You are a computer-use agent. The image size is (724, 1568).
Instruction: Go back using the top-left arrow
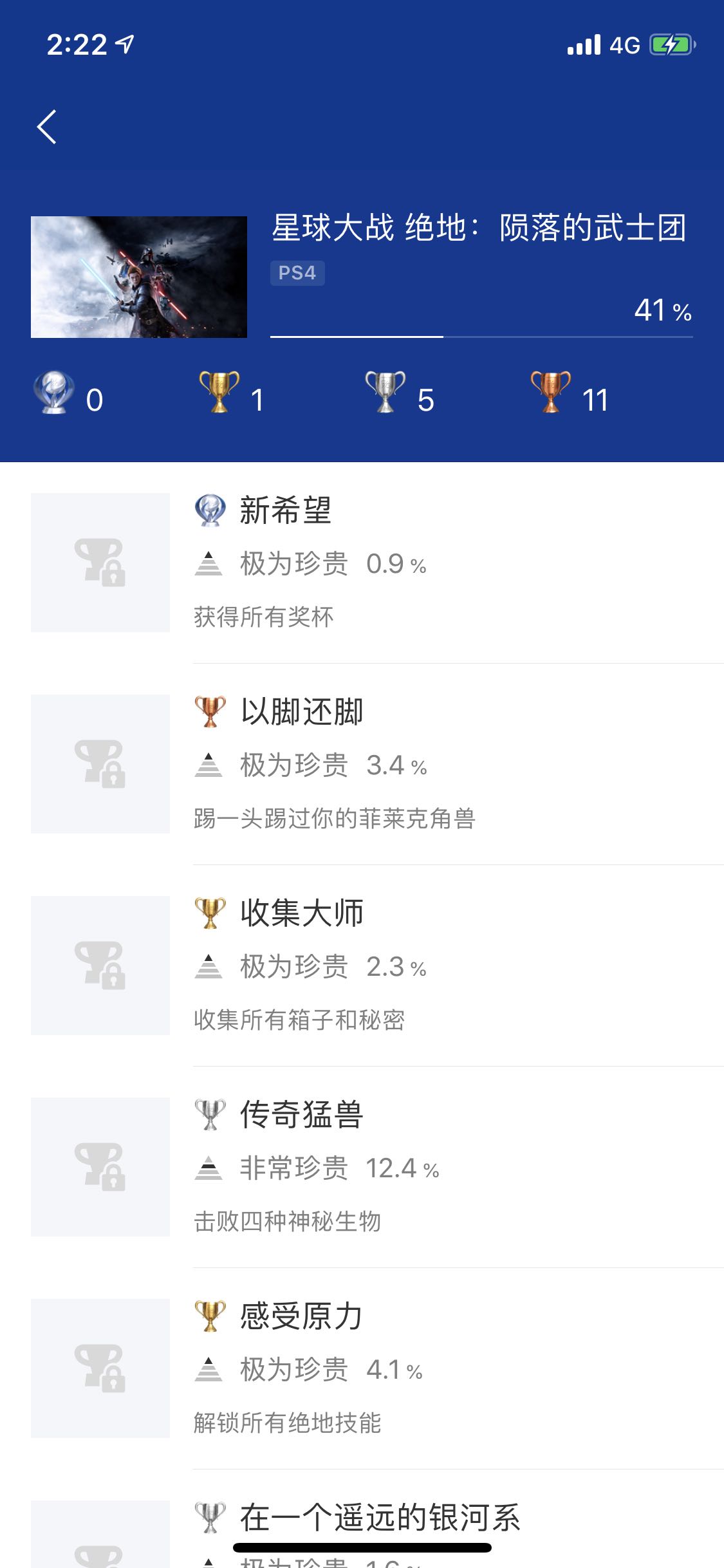coord(47,127)
